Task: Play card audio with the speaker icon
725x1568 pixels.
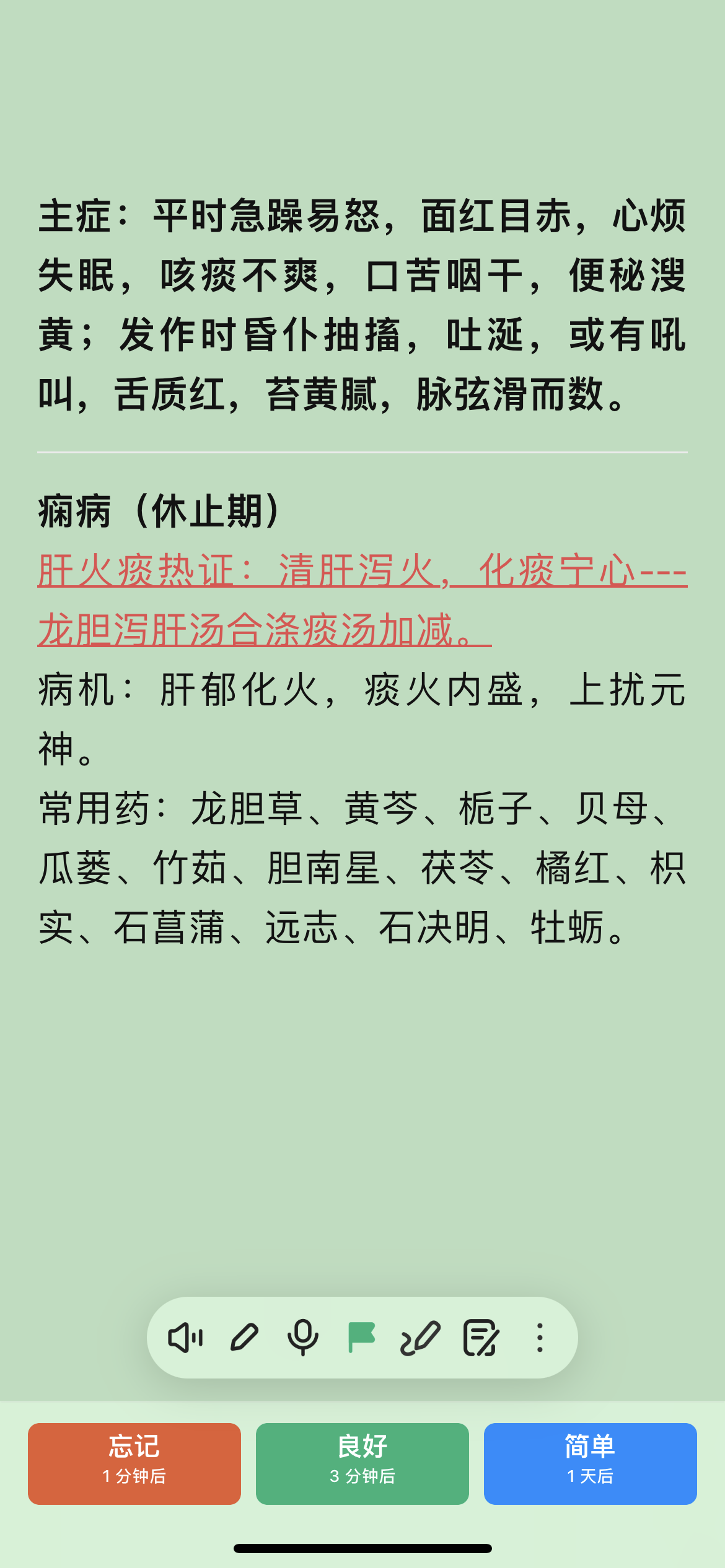Action: tap(185, 1338)
